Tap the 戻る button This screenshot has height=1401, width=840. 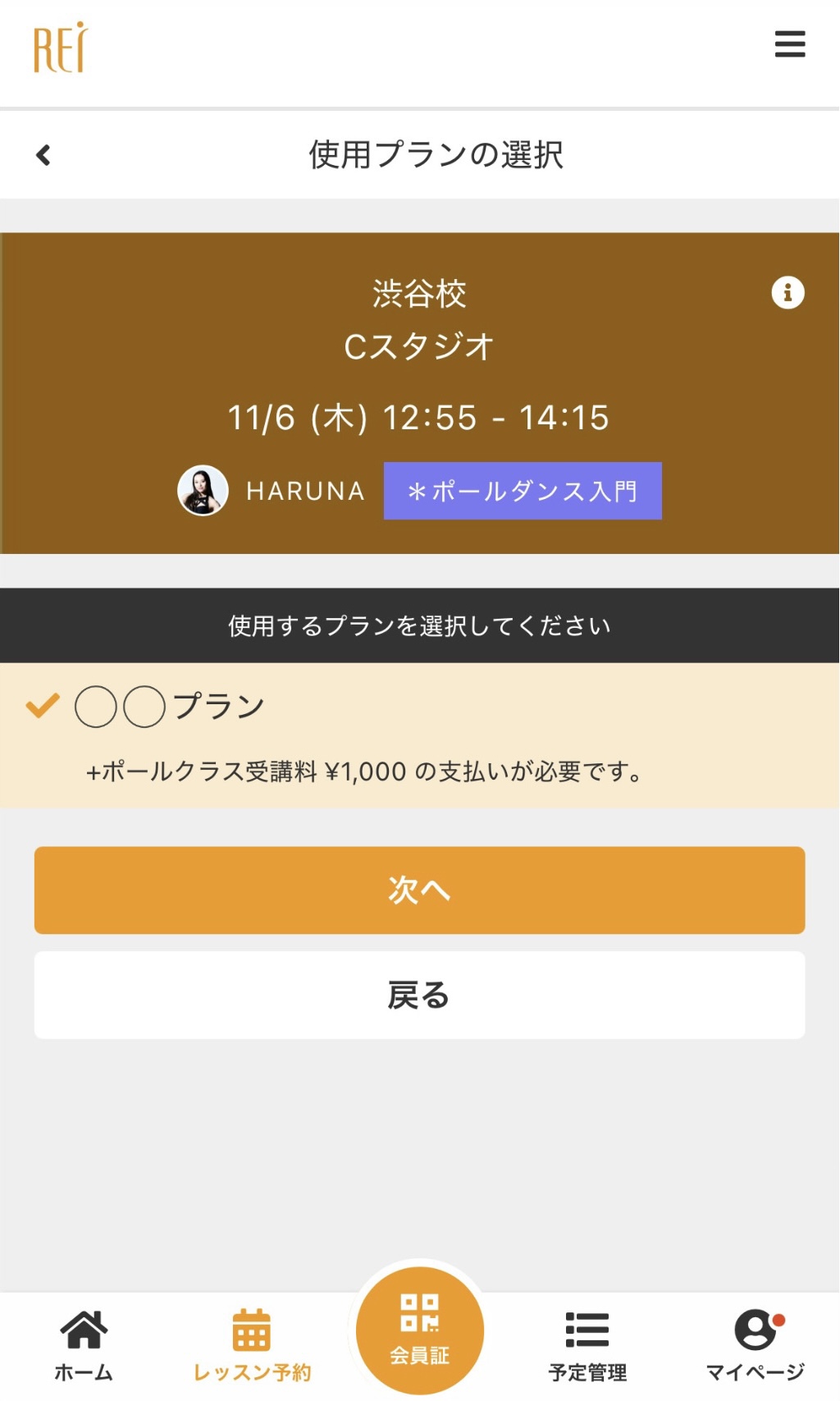[419, 996]
